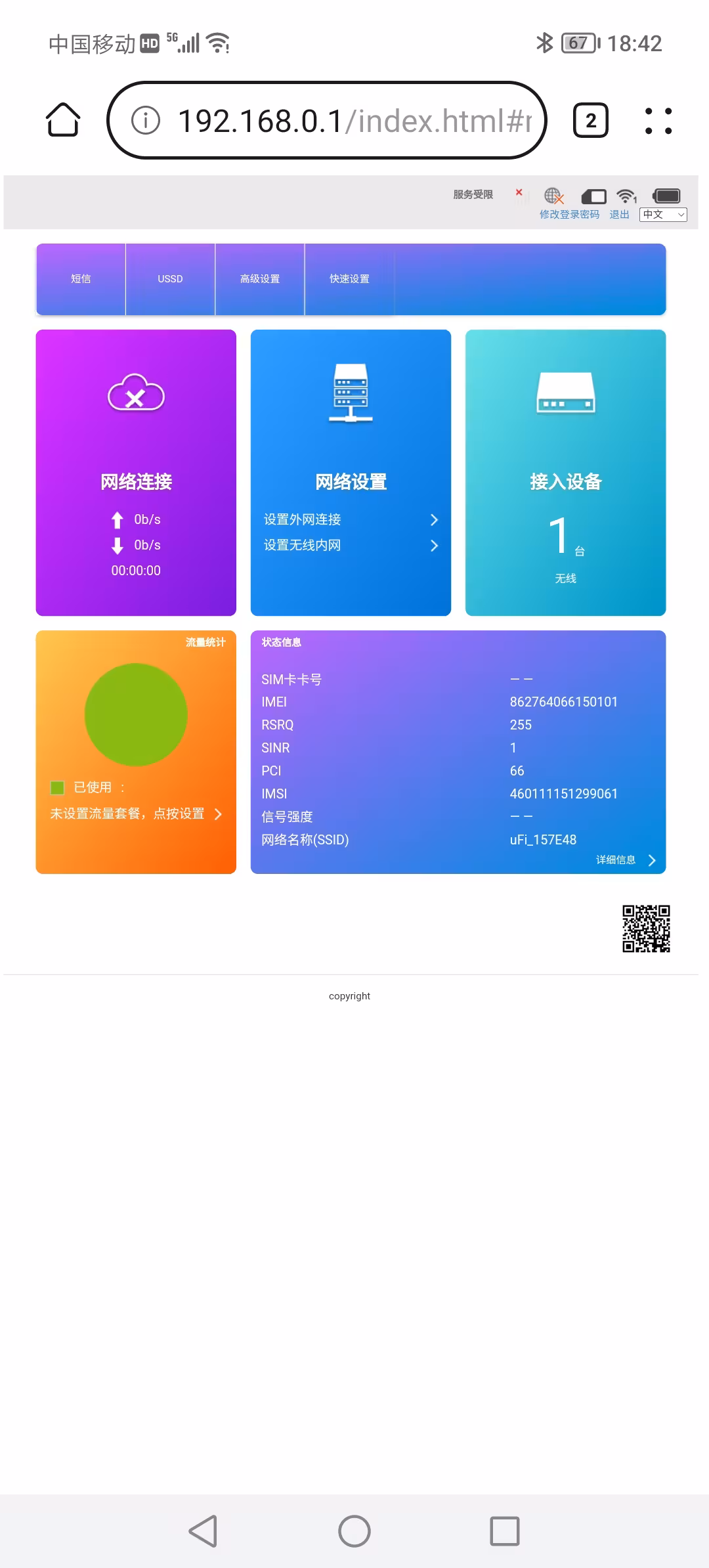709x1568 pixels.
Task: Select 设置无线内网
Action: point(350,545)
